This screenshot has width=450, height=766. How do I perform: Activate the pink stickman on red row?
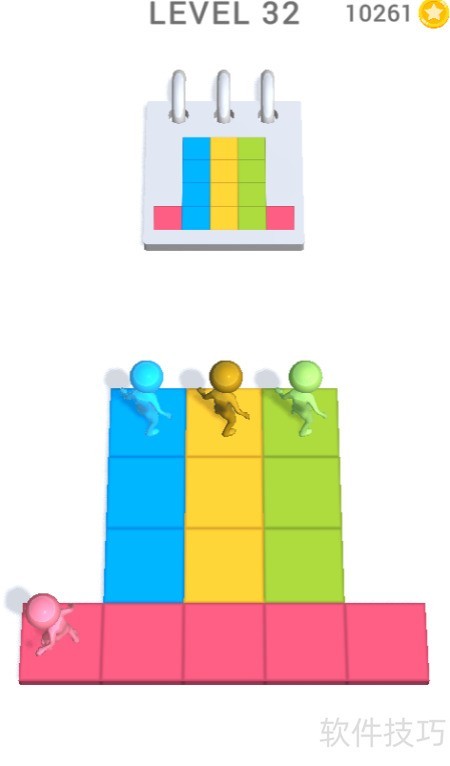(51, 624)
